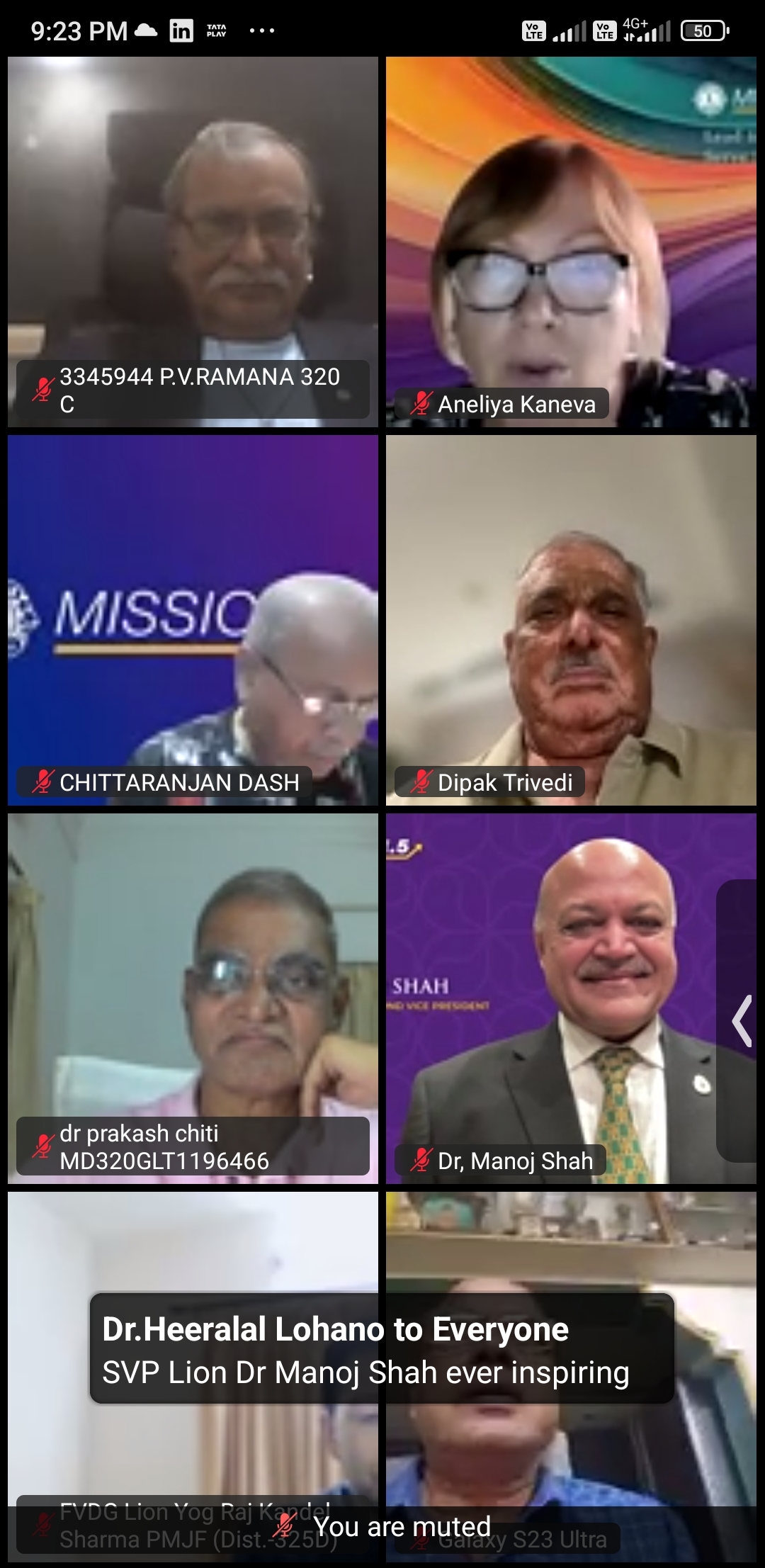Select P.V.RAMANA 320 C video tile

tap(193, 241)
